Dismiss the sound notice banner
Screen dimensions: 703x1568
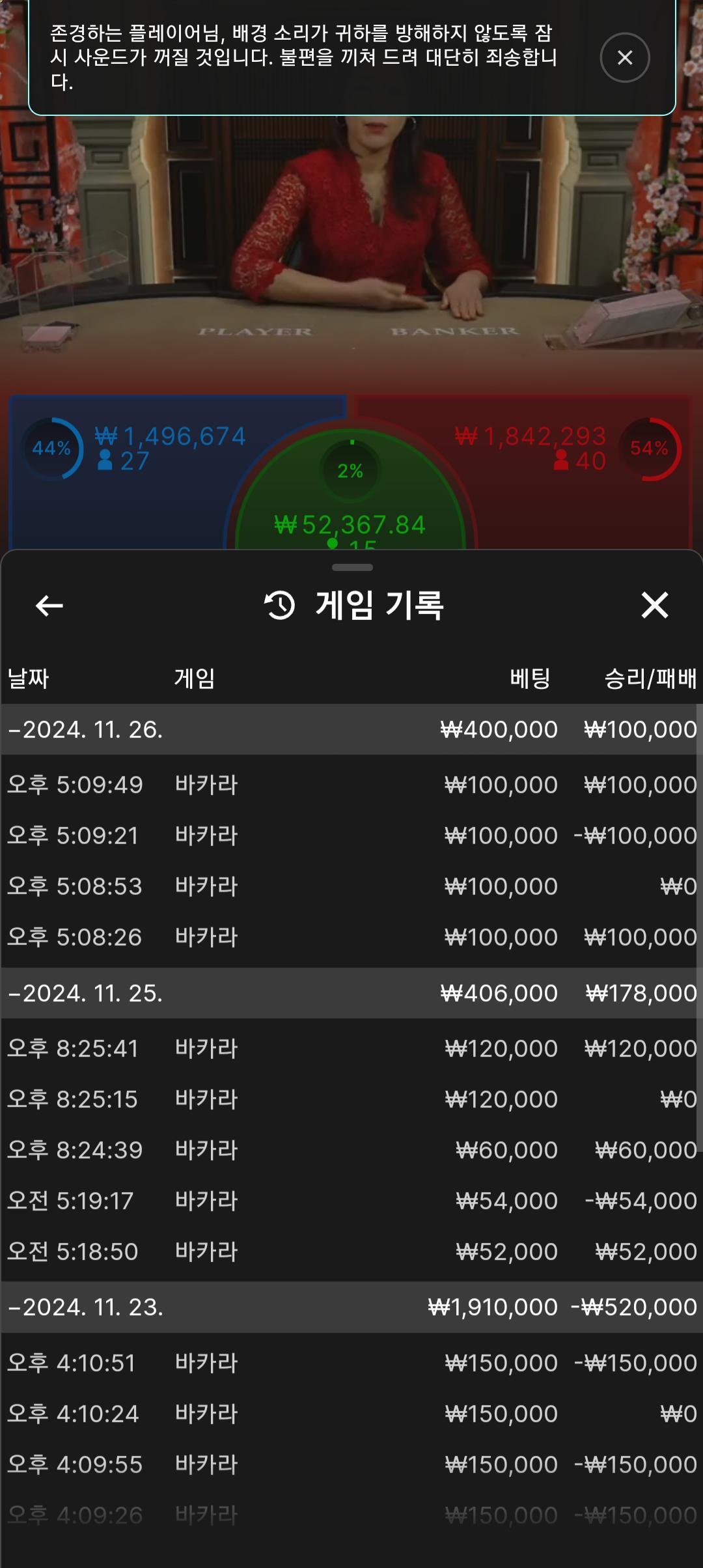(624, 58)
